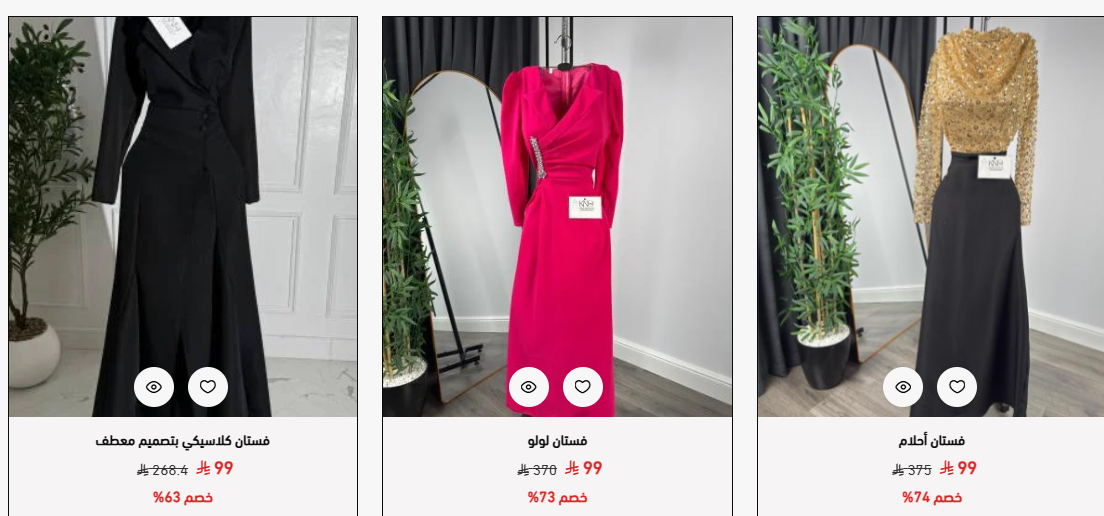Viewport: 1104px width, 516px height.
Task: Add فستان أحلام to wishlist
Action: [957, 387]
